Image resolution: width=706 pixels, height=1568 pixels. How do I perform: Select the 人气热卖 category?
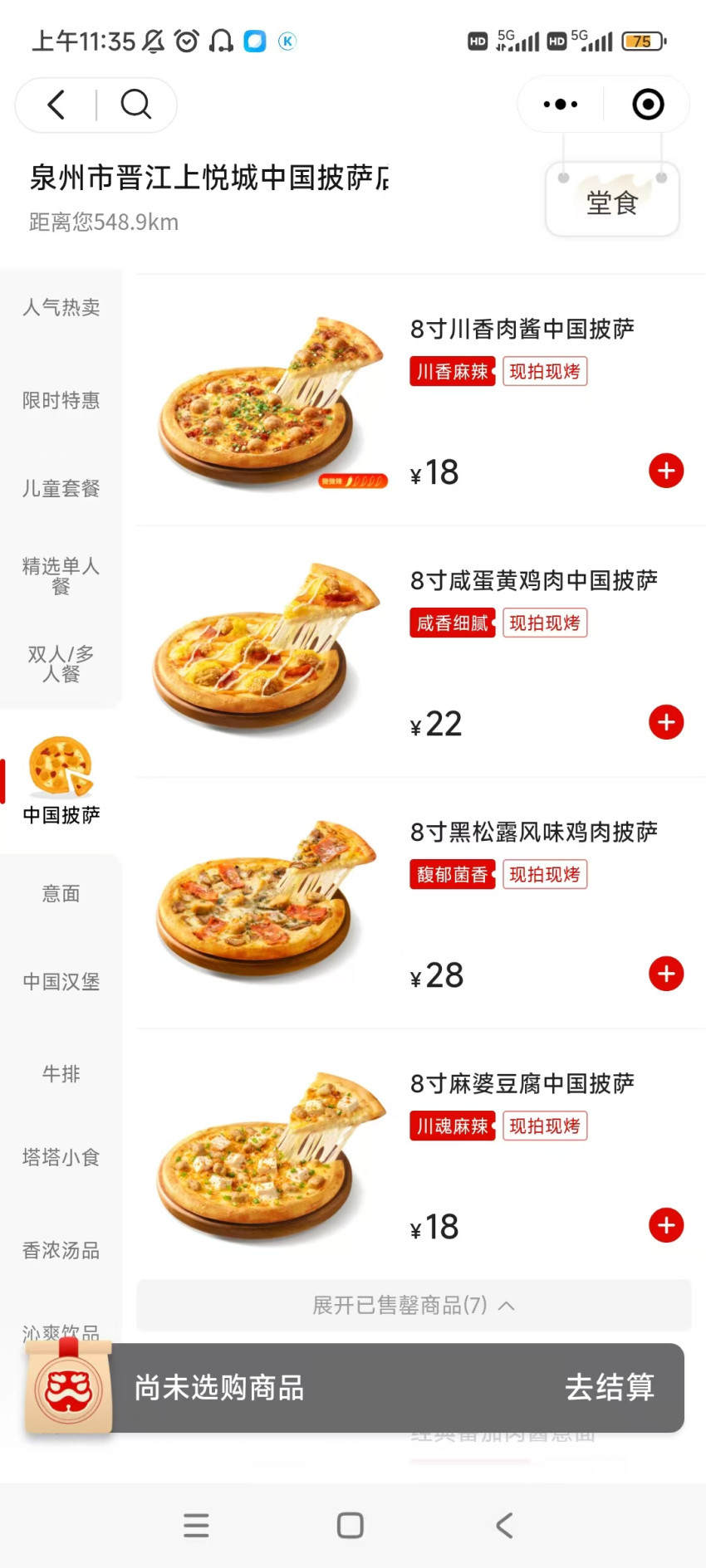point(61,308)
